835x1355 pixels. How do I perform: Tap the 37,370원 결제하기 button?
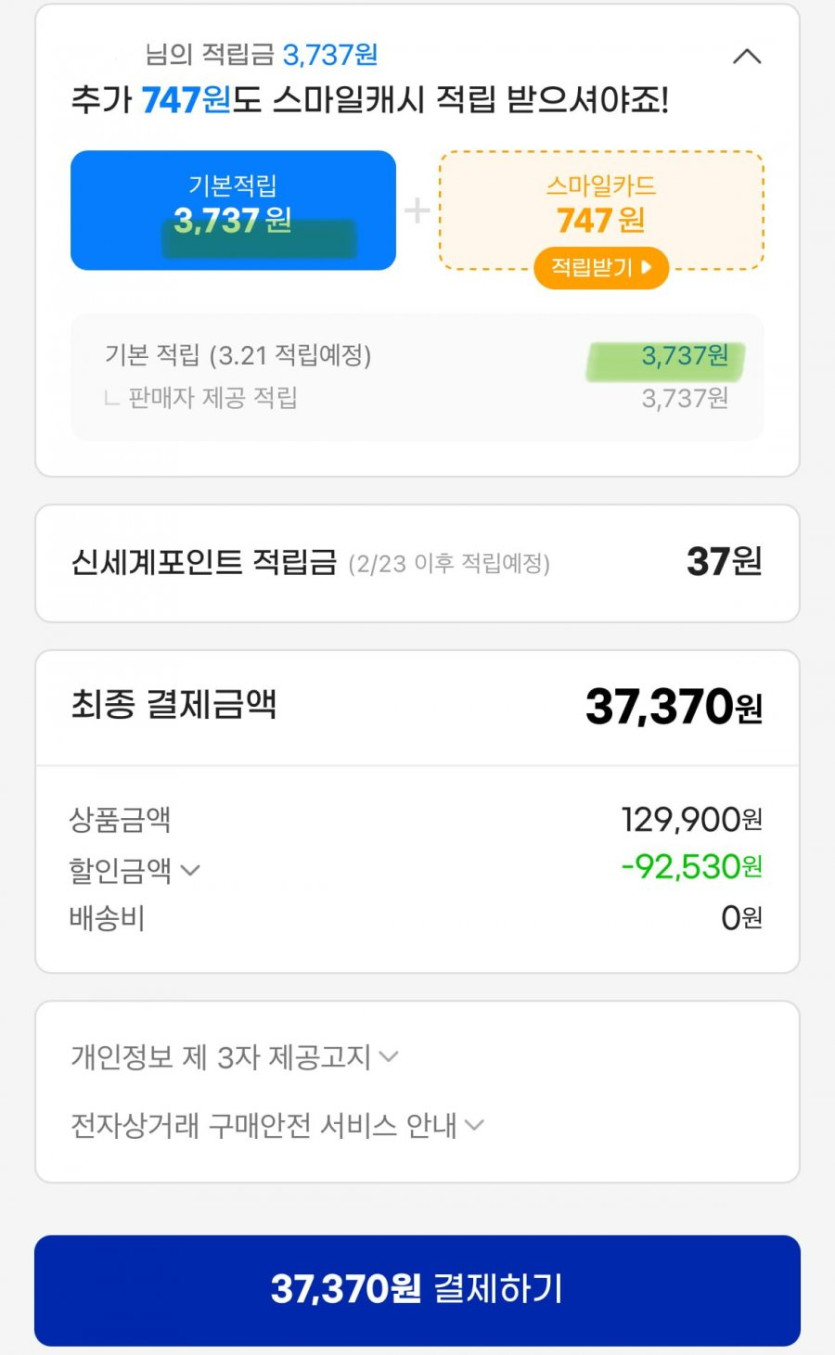(x=417, y=1290)
